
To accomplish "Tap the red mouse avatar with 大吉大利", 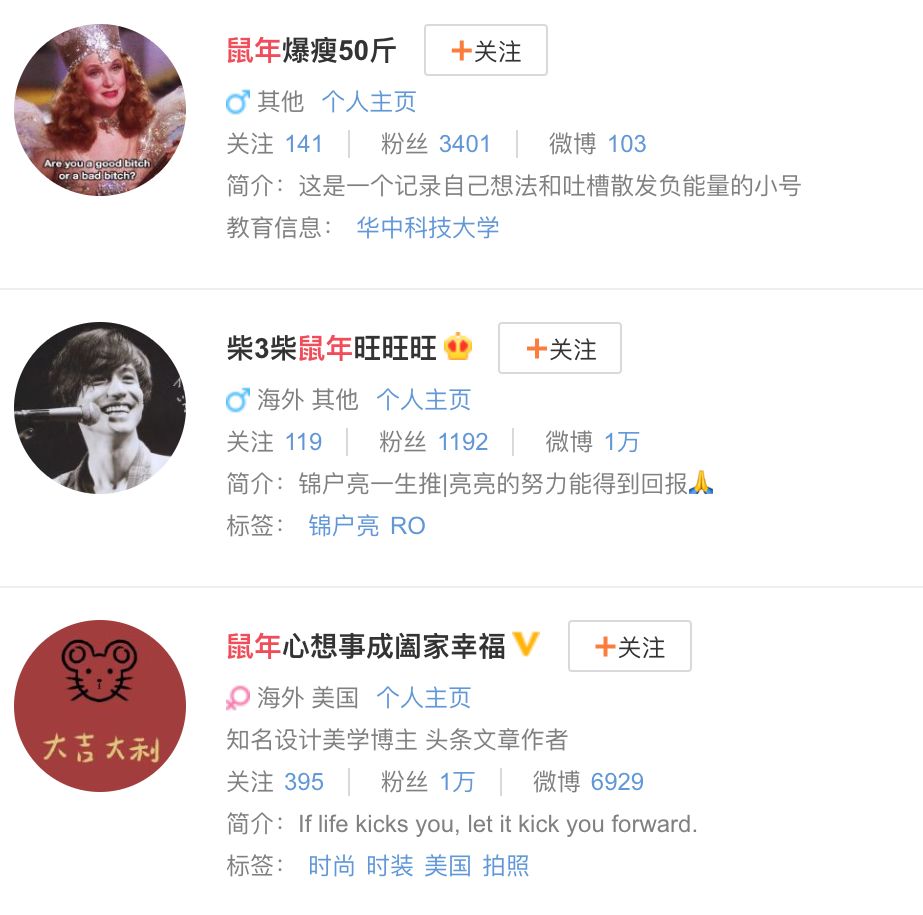I will 100,706.
